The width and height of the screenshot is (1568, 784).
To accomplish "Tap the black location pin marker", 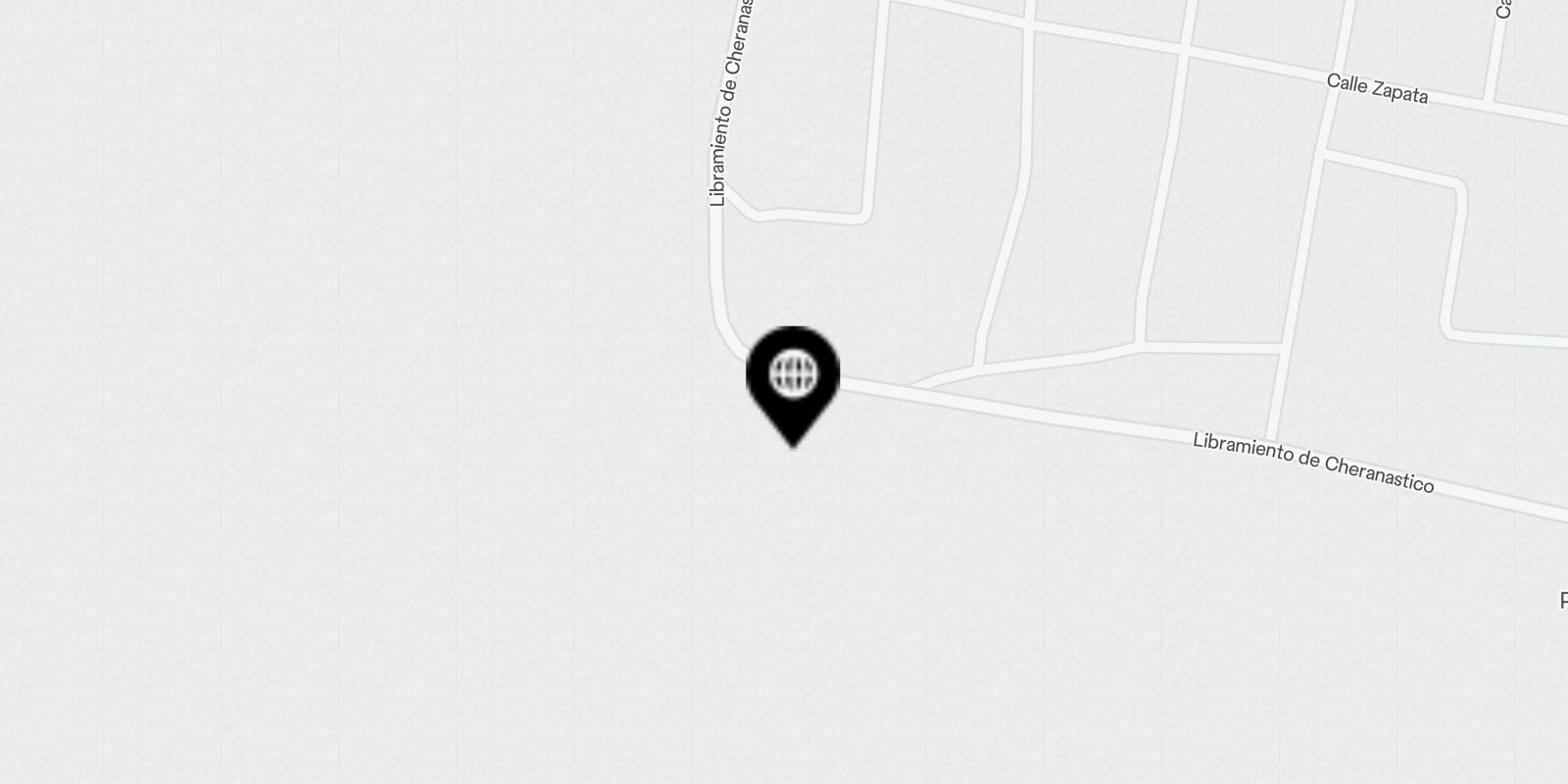I will point(793,379).
